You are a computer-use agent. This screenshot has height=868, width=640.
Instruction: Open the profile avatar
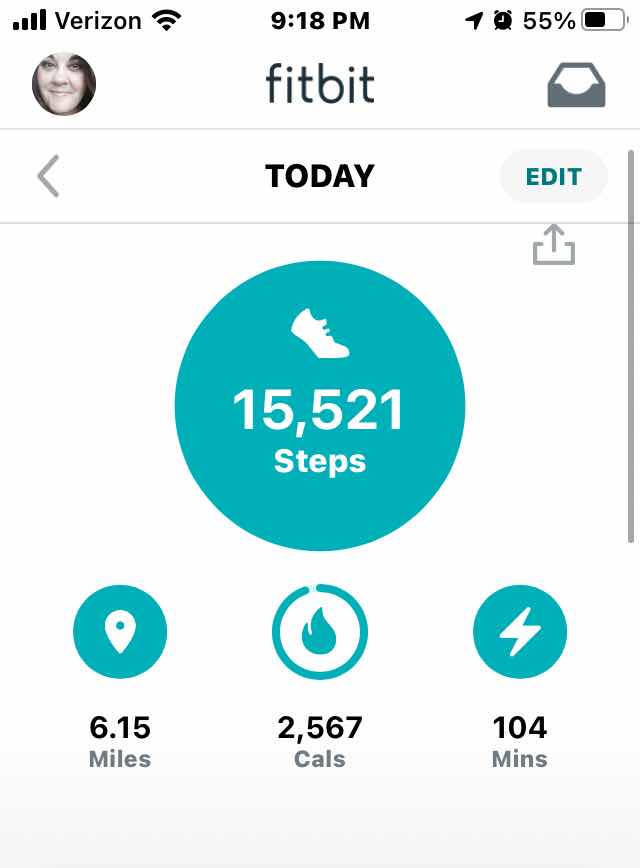point(64,84)
